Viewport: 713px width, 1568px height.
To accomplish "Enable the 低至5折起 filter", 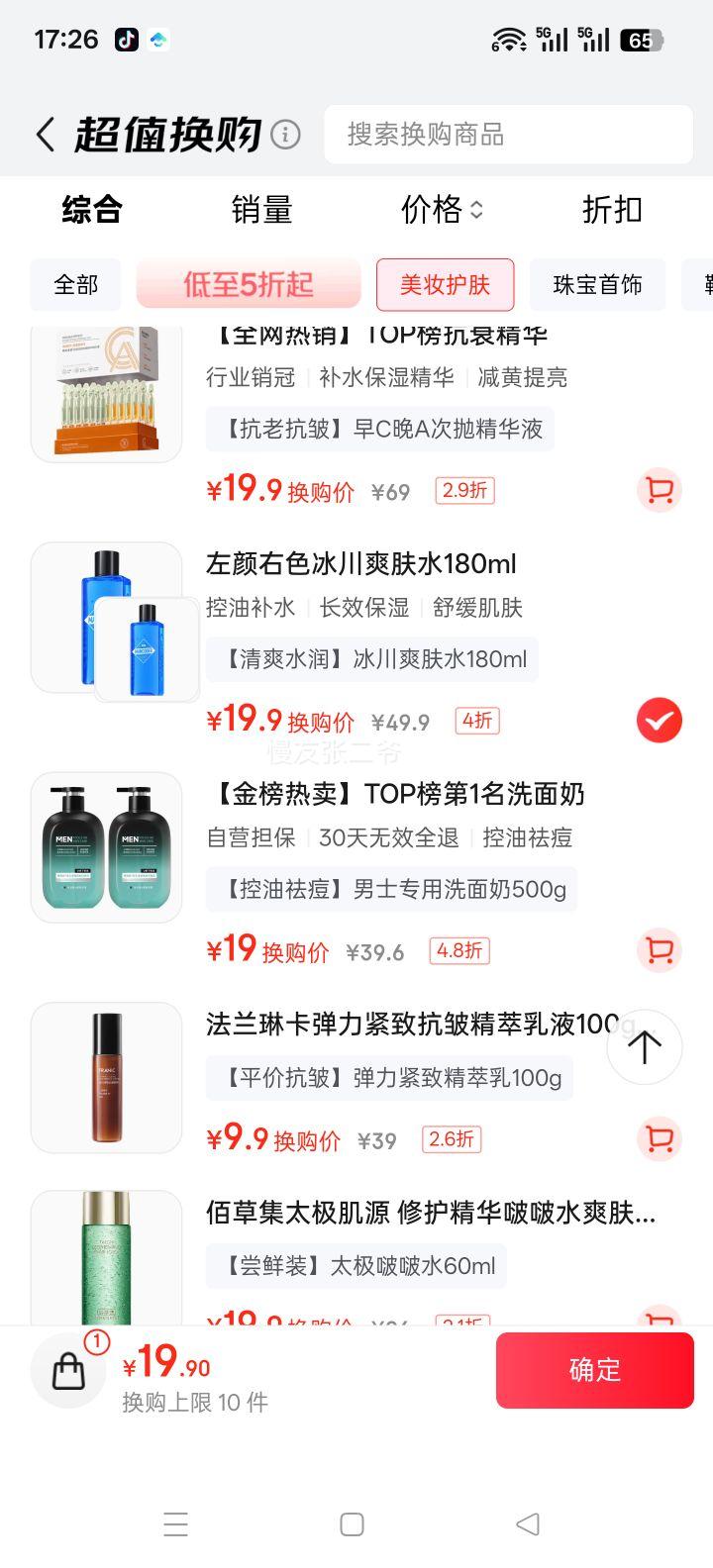I will 249,284.
